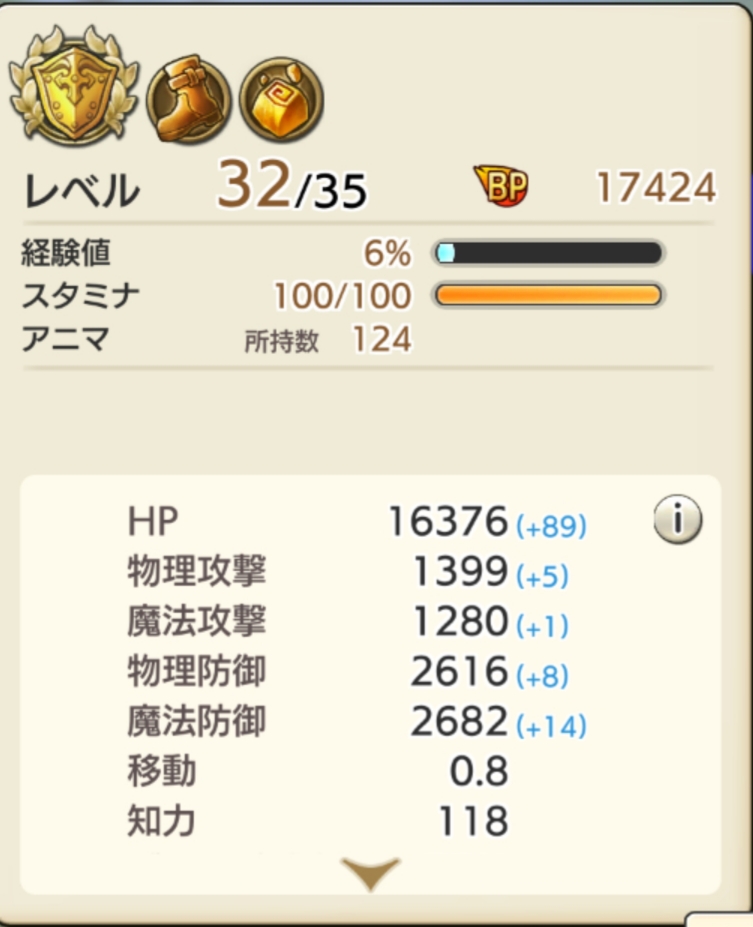Tap the boot skill icon
Screen dimensions: 753x927
pyautogui.click(x=189, y=100)
